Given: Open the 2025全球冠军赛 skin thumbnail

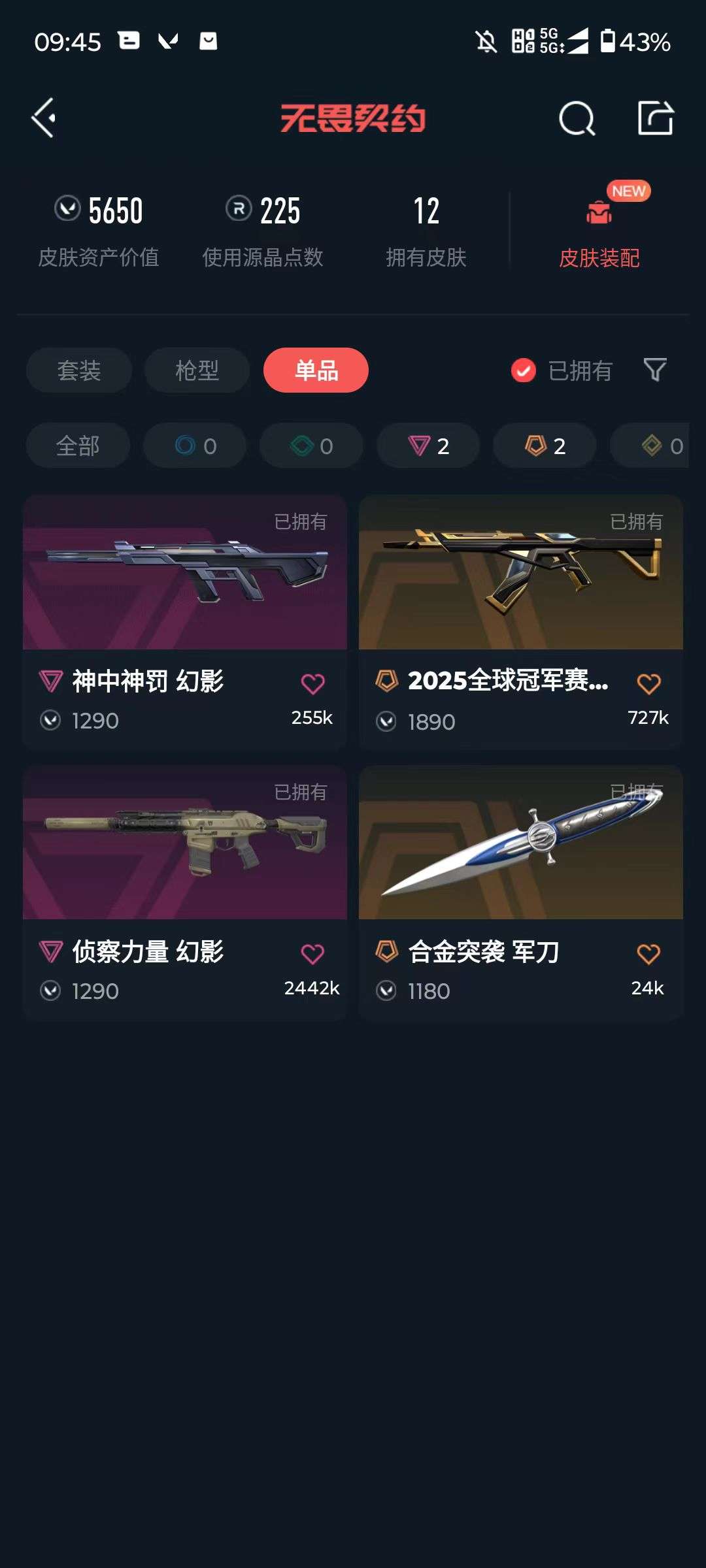Looking at the screenshot, I should [x=520, y=574].
